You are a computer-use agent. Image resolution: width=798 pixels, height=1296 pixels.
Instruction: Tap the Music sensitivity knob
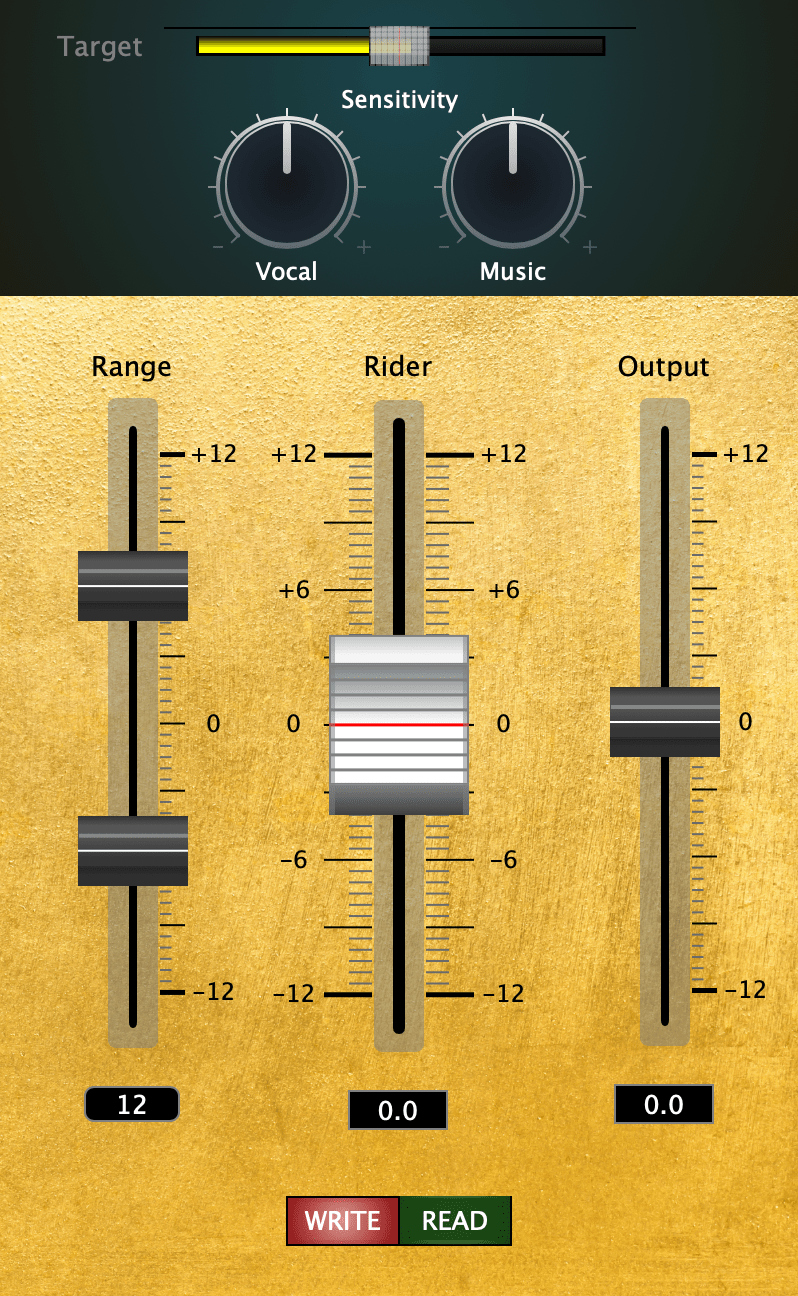[513, 185]
